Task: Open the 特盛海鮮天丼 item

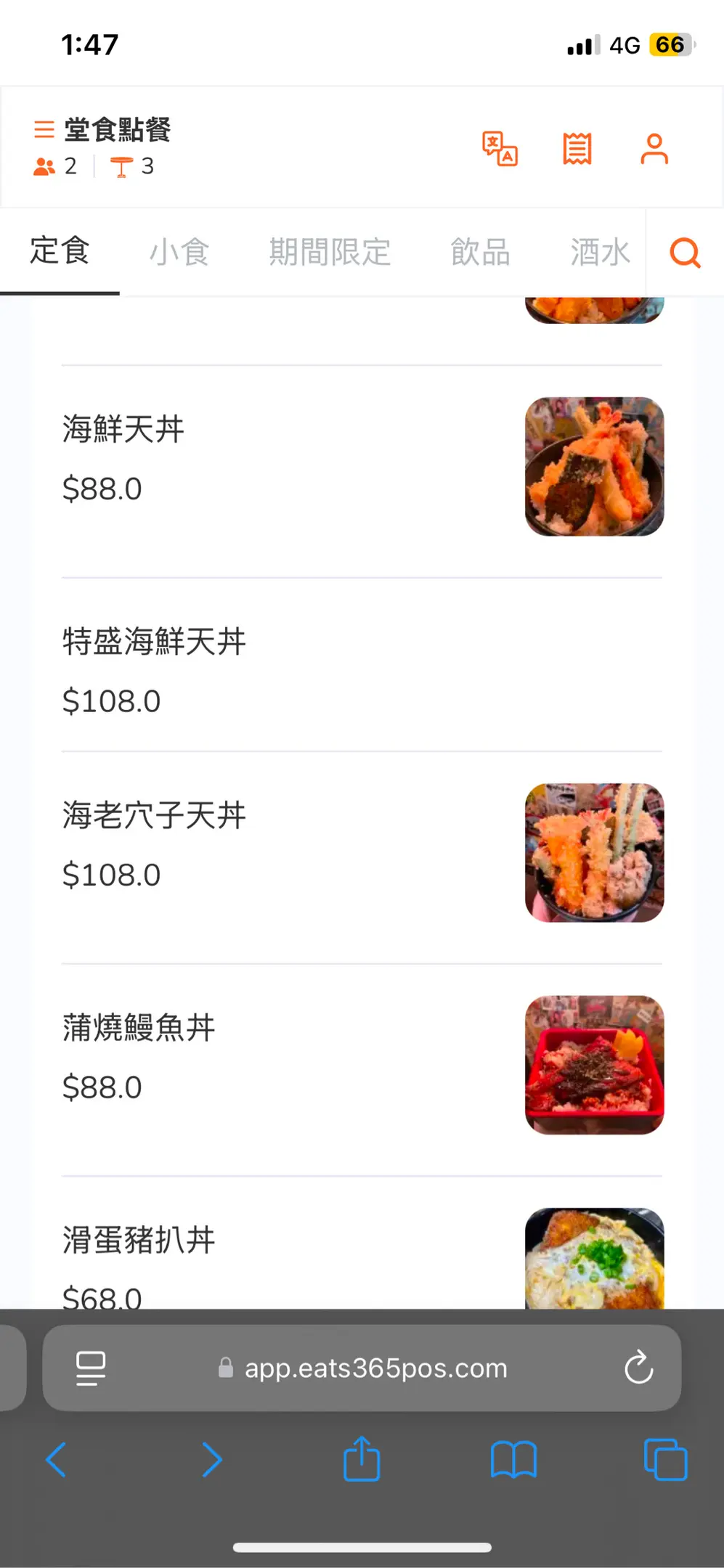Action: tap(362, 666)
